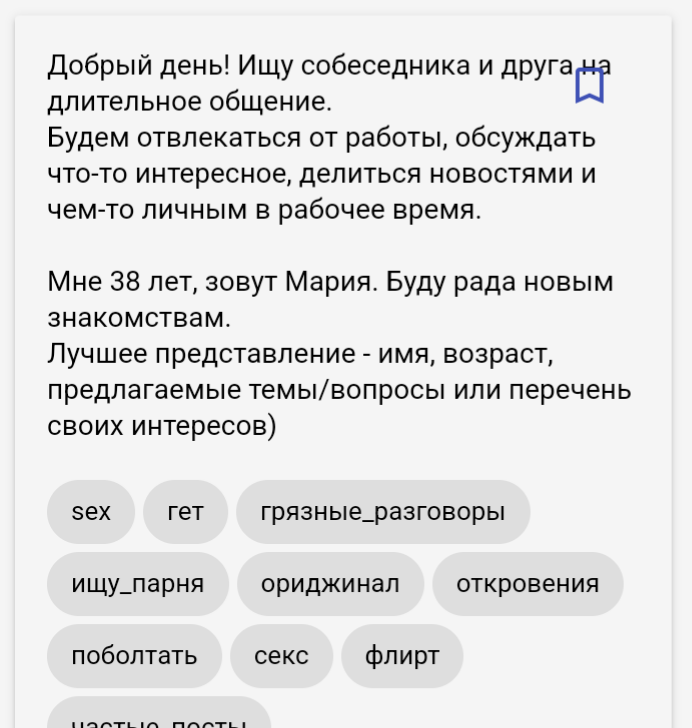Open the флирт tag
This screenshot has height=728, width=692.
pyautogui.click(x=402, y=656)
